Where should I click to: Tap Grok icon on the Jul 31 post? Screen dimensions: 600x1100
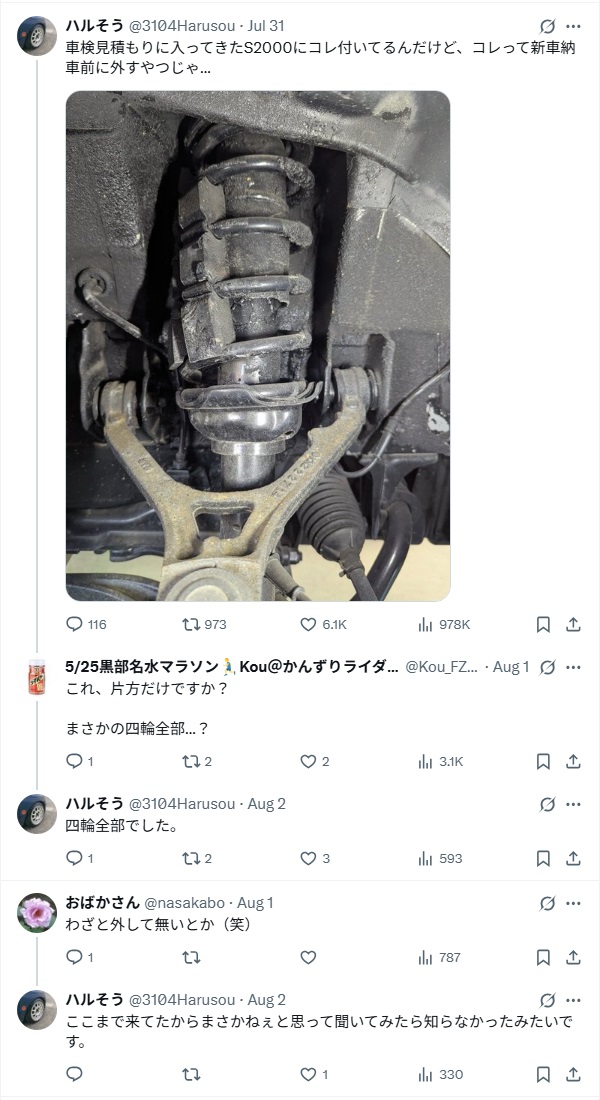click(x=547, y=27)
